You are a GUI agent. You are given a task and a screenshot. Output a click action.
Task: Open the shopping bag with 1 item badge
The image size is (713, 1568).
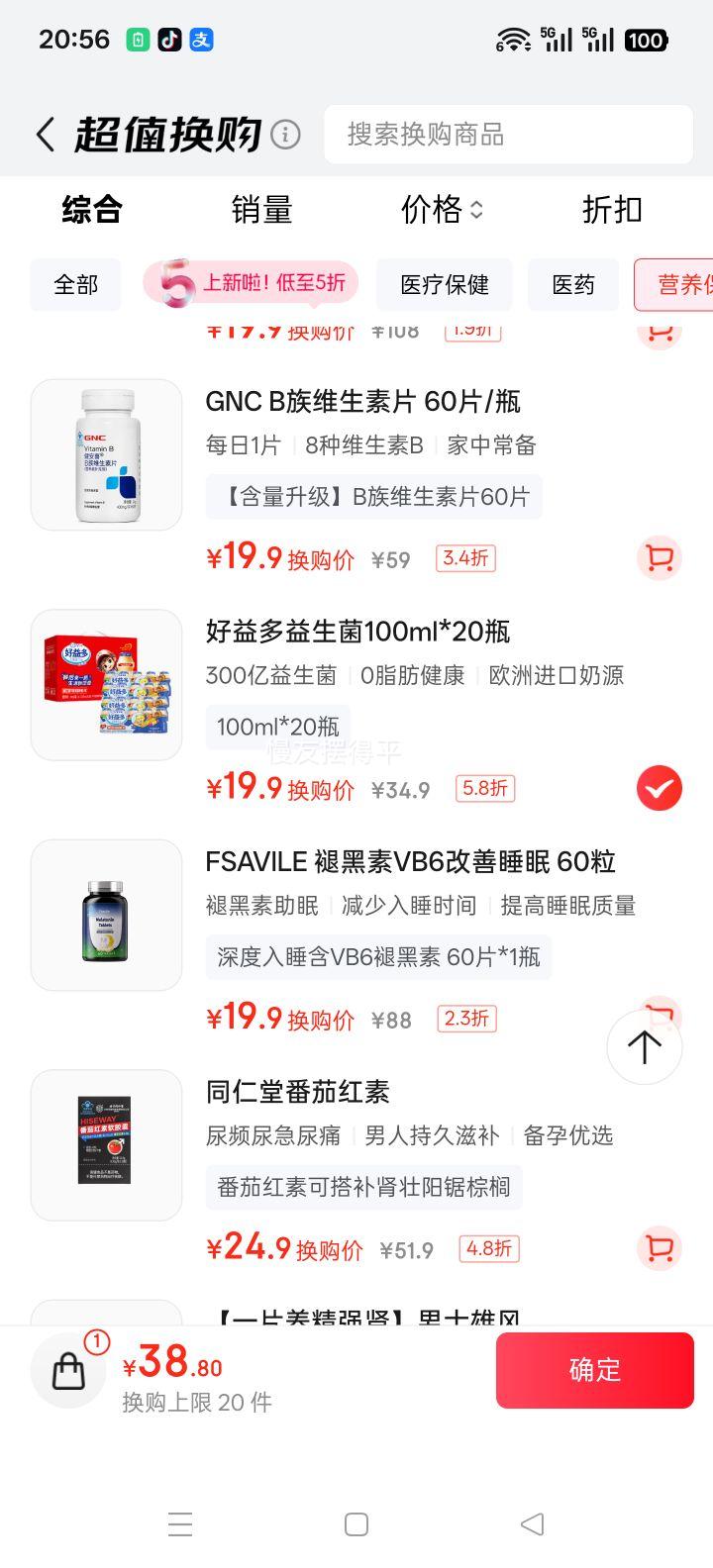(67, 1371)
